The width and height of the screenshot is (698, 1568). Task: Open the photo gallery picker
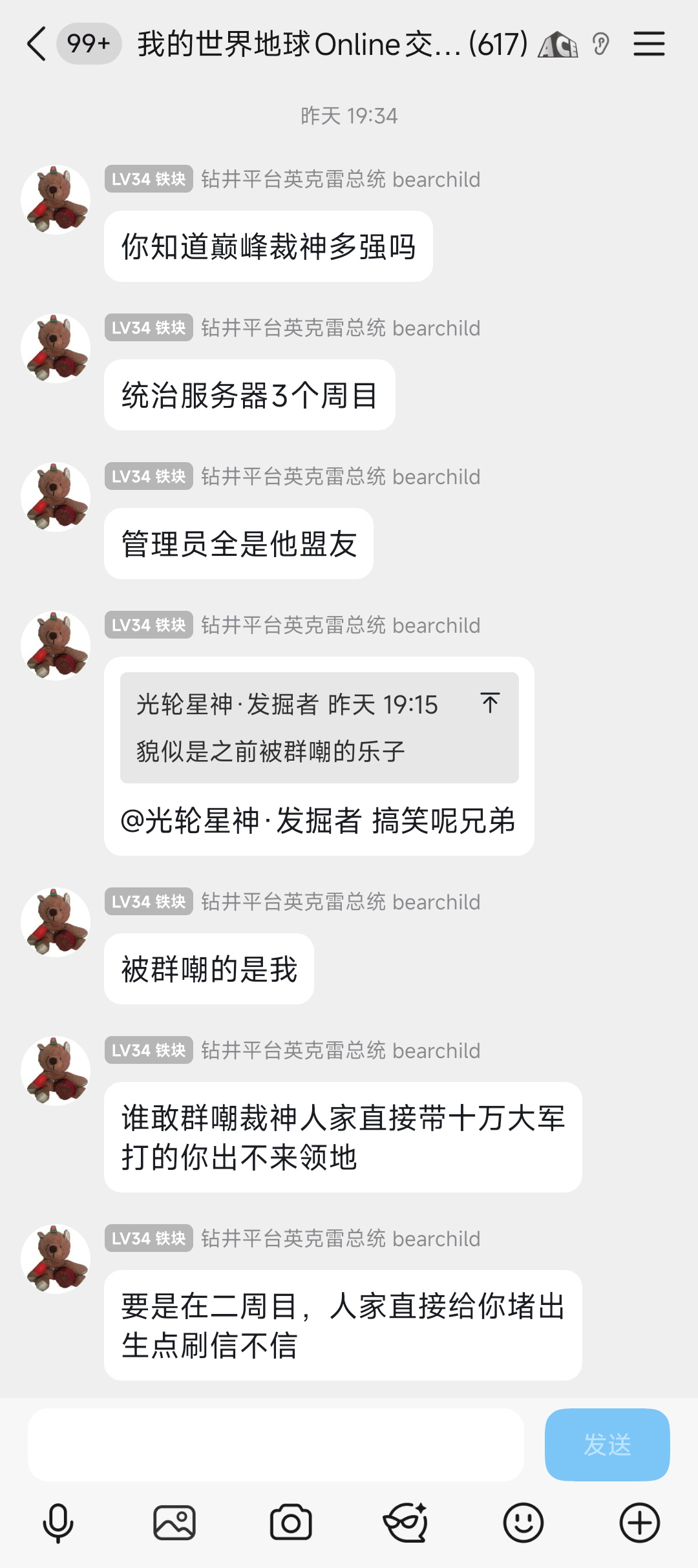click(174, 1523)
